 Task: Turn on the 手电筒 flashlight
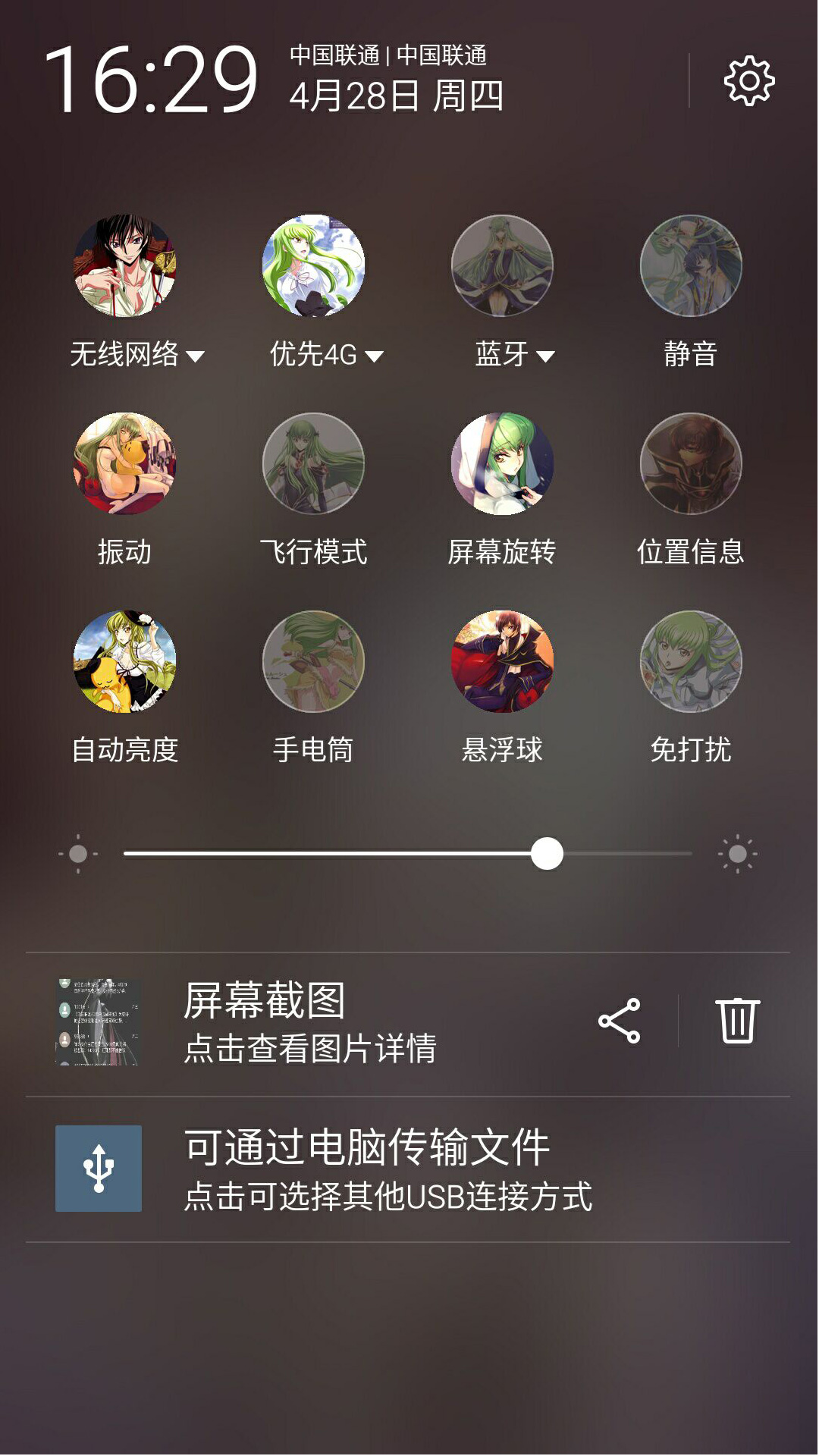point(313,661)
